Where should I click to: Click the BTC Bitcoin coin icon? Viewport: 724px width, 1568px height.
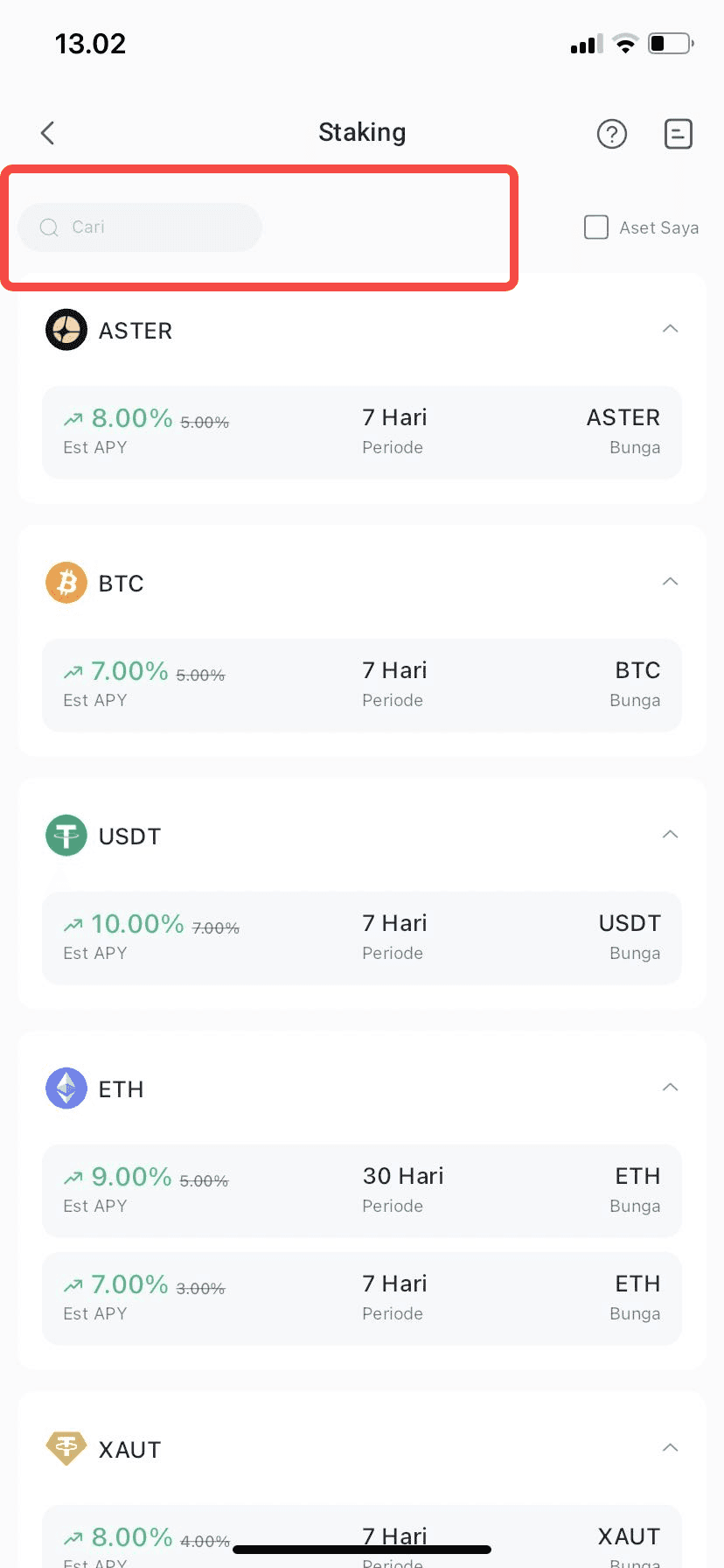point(66,583)
